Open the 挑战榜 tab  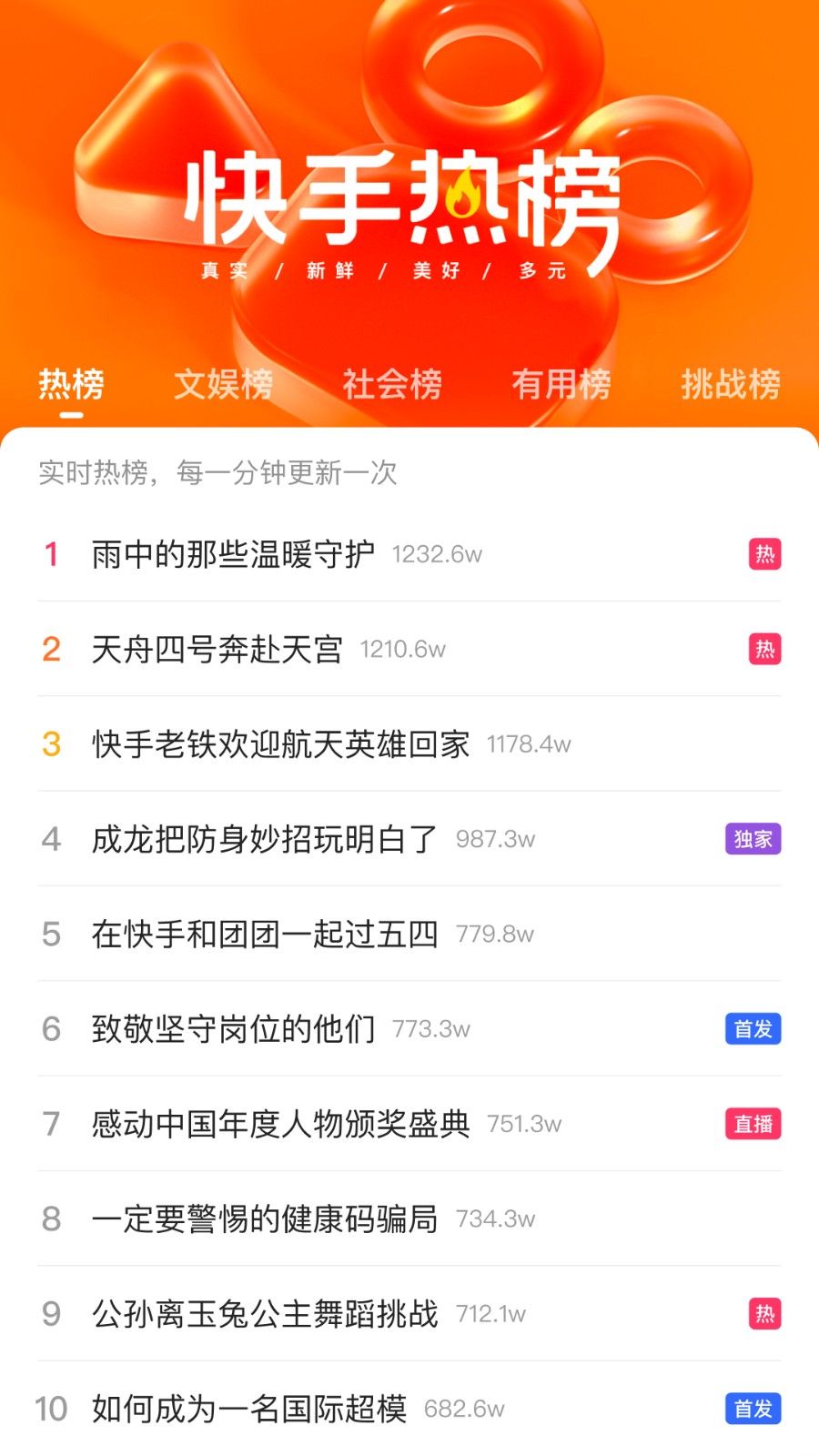(x=731, y=385)
